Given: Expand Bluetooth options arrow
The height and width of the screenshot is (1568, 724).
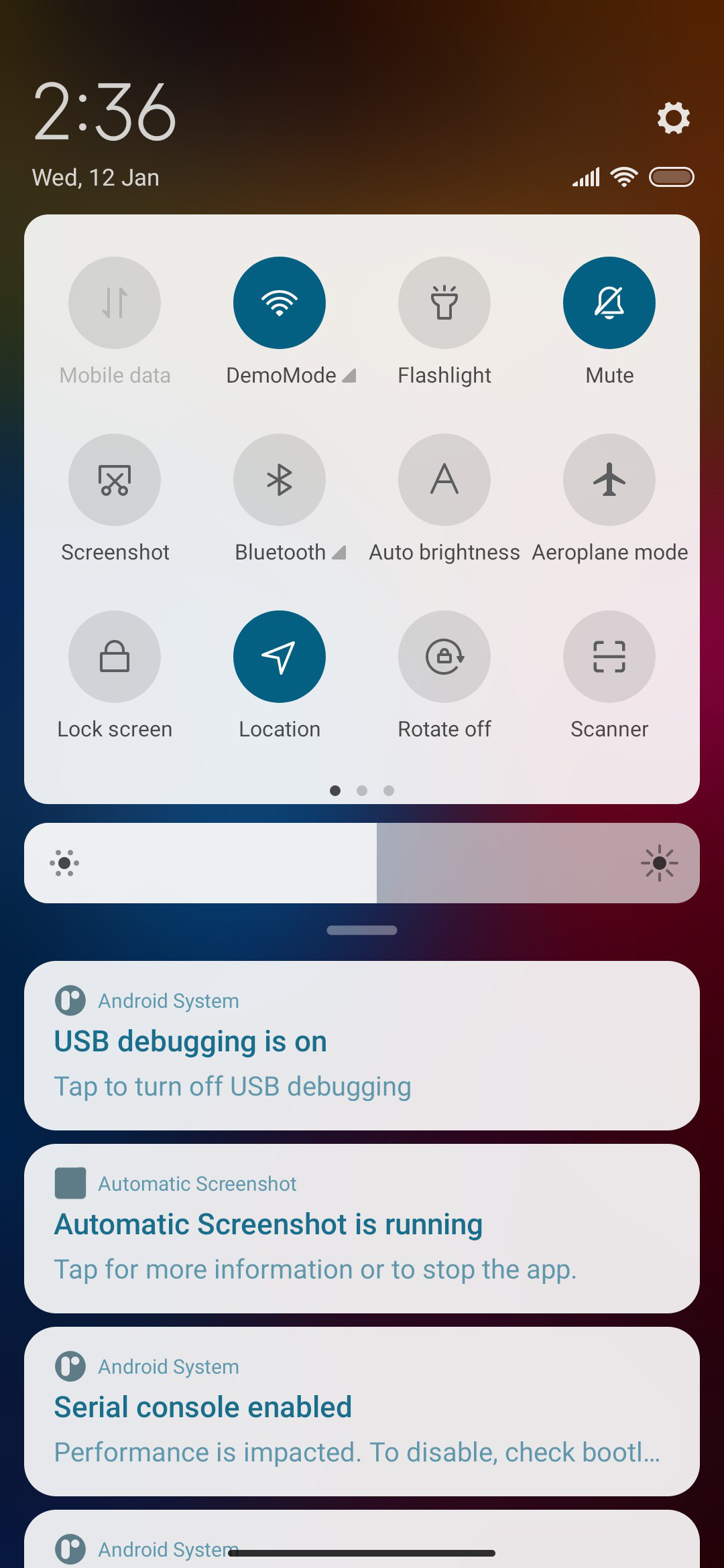Looking at the screenshot, I should [340, 553].
